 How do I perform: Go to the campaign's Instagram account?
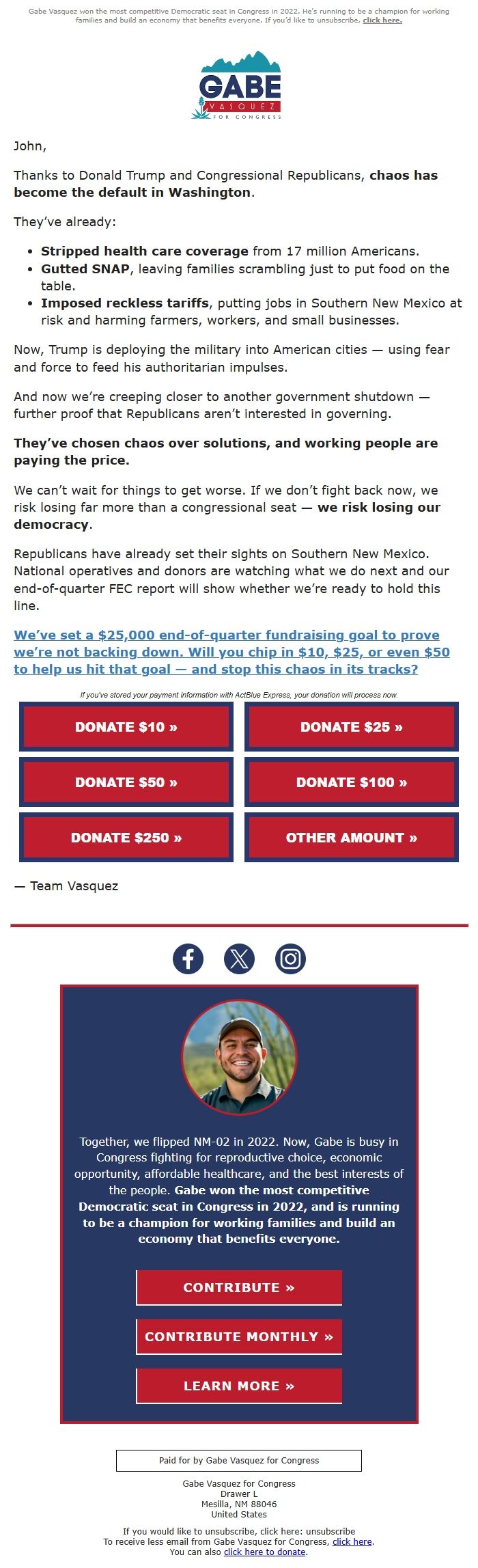[x=290, y=959]
